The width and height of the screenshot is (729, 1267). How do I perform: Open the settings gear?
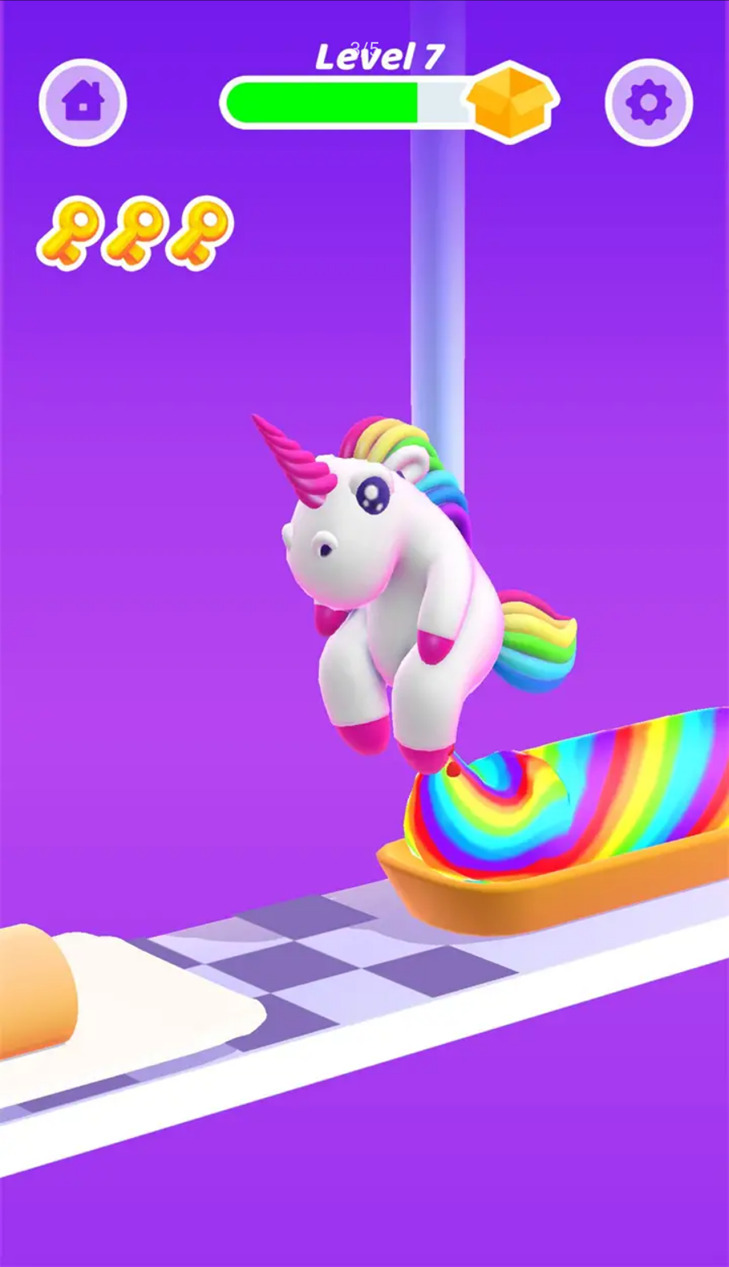648,102
